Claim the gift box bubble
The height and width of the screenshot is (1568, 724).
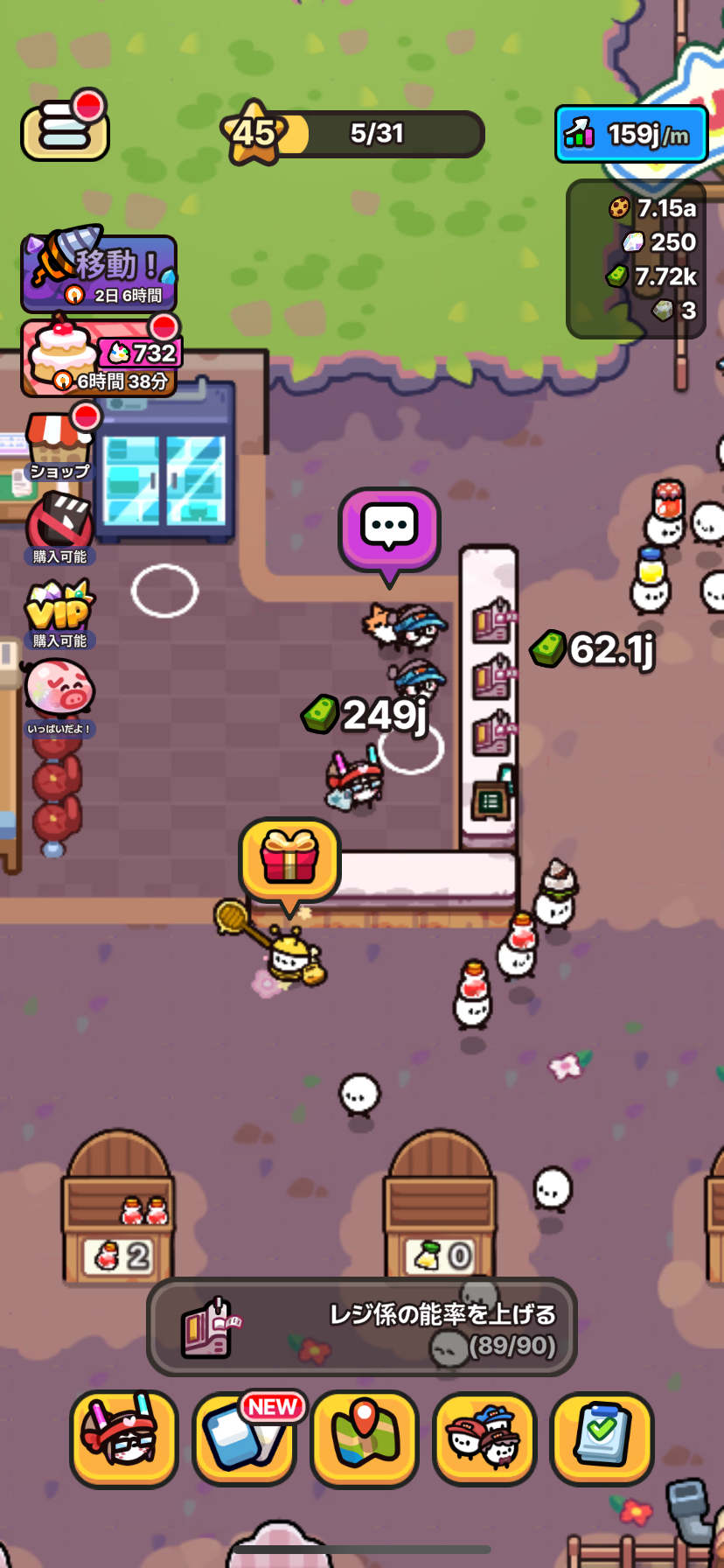point(289,858)
